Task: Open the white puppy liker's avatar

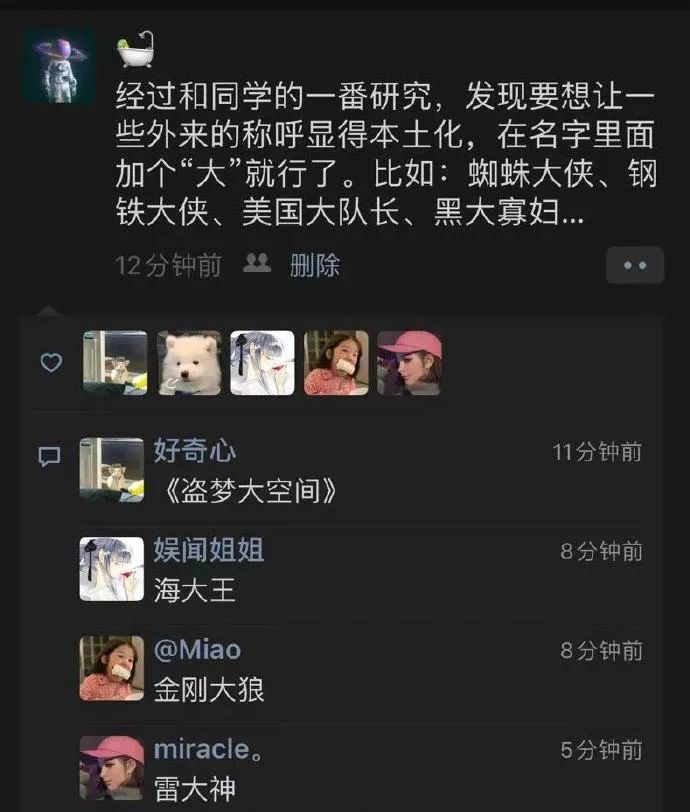Action: pos(189,363)
